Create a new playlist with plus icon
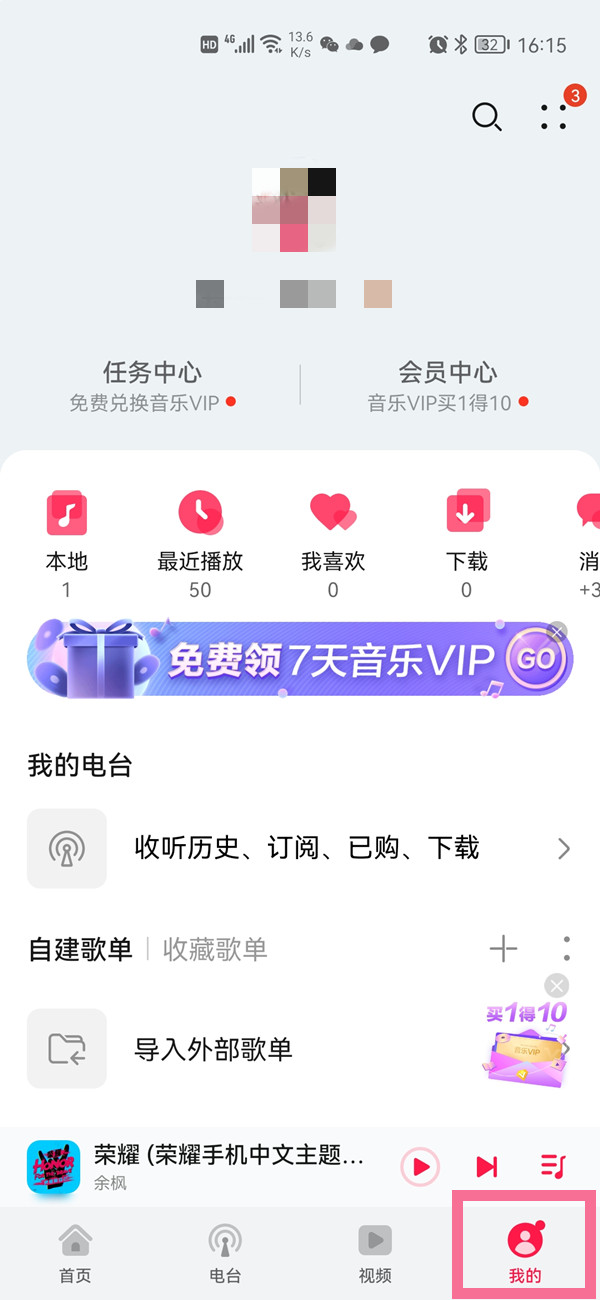Image resolution: width=600 pixels, height=1300 pixels. coord(503,949)
